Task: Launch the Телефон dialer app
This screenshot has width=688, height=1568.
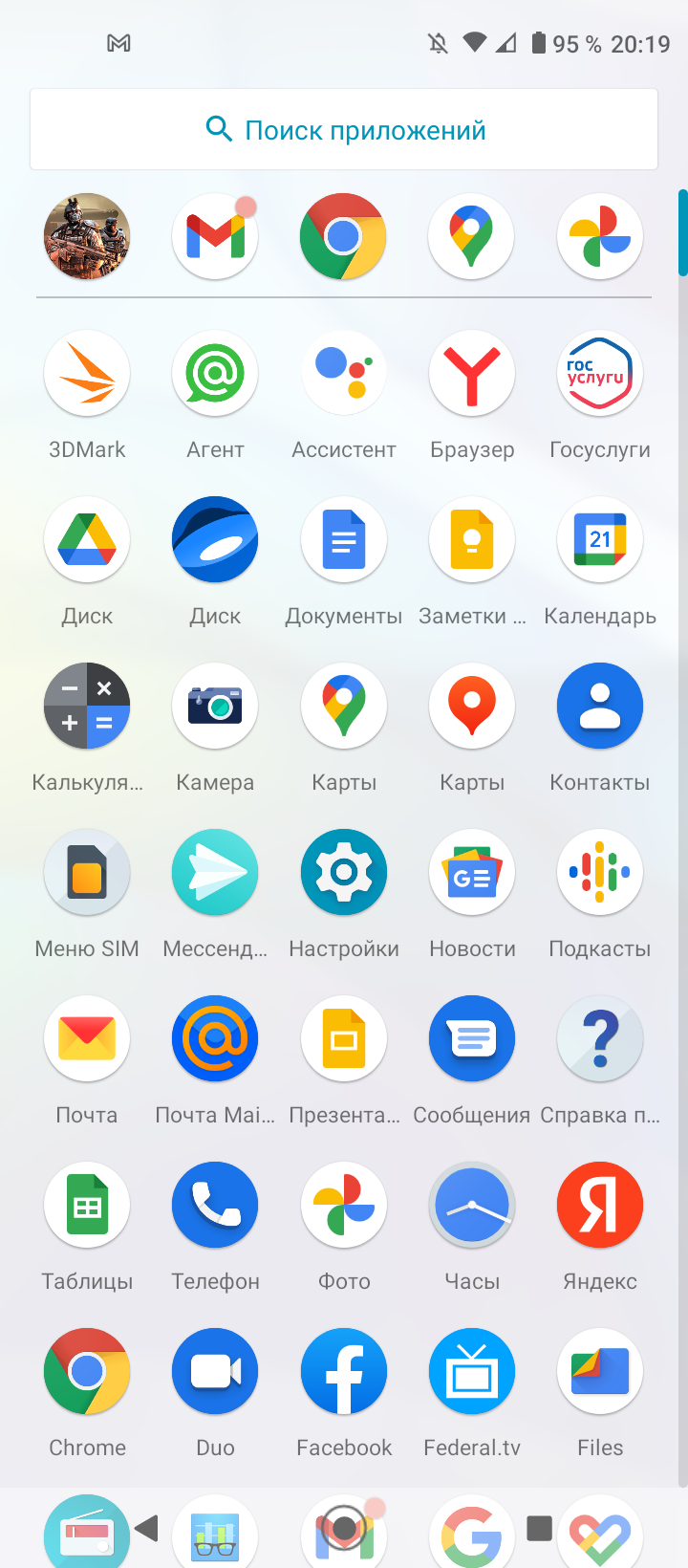Action: [215, 1206]
